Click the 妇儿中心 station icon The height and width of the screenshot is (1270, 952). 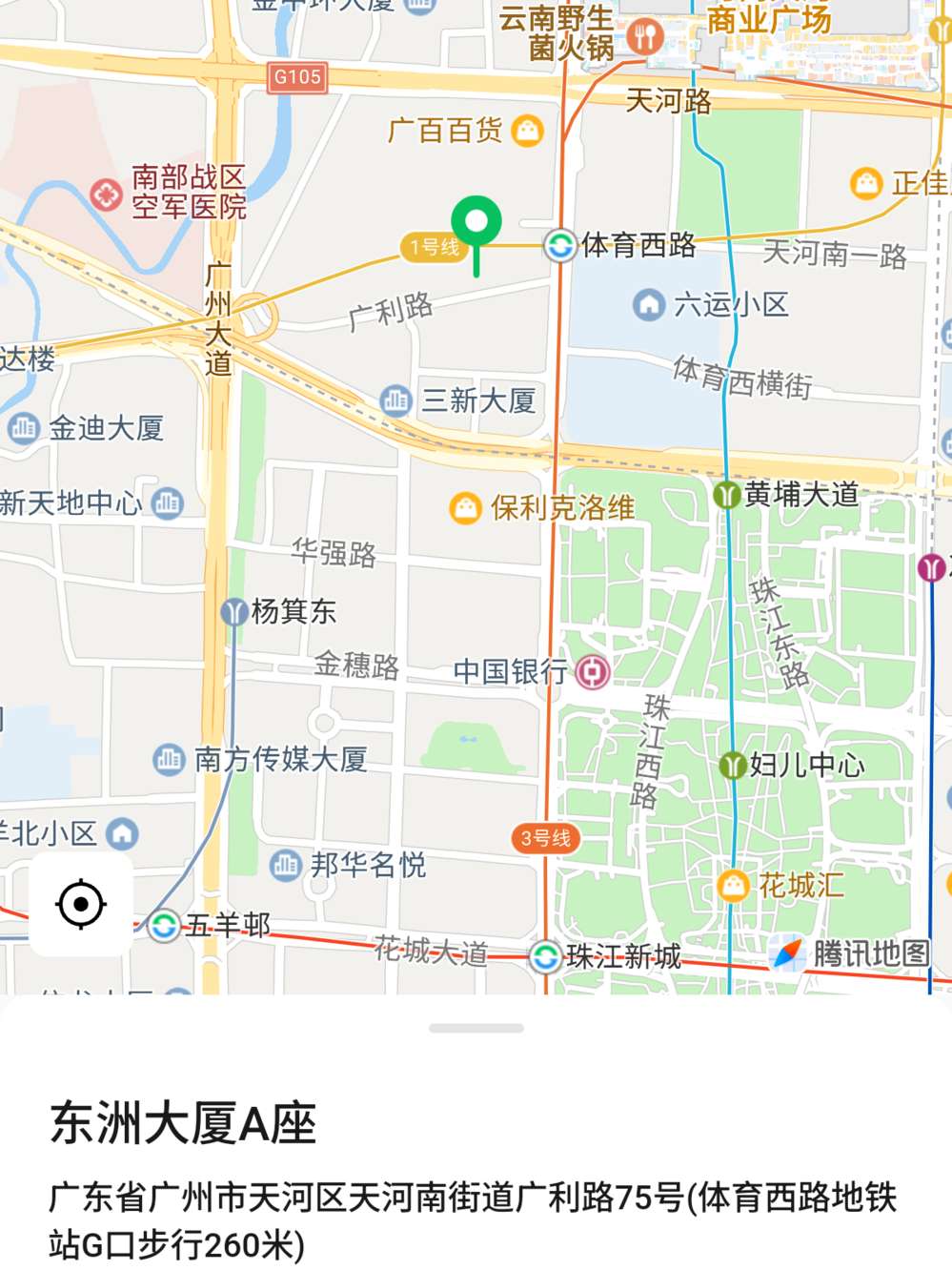734,764
